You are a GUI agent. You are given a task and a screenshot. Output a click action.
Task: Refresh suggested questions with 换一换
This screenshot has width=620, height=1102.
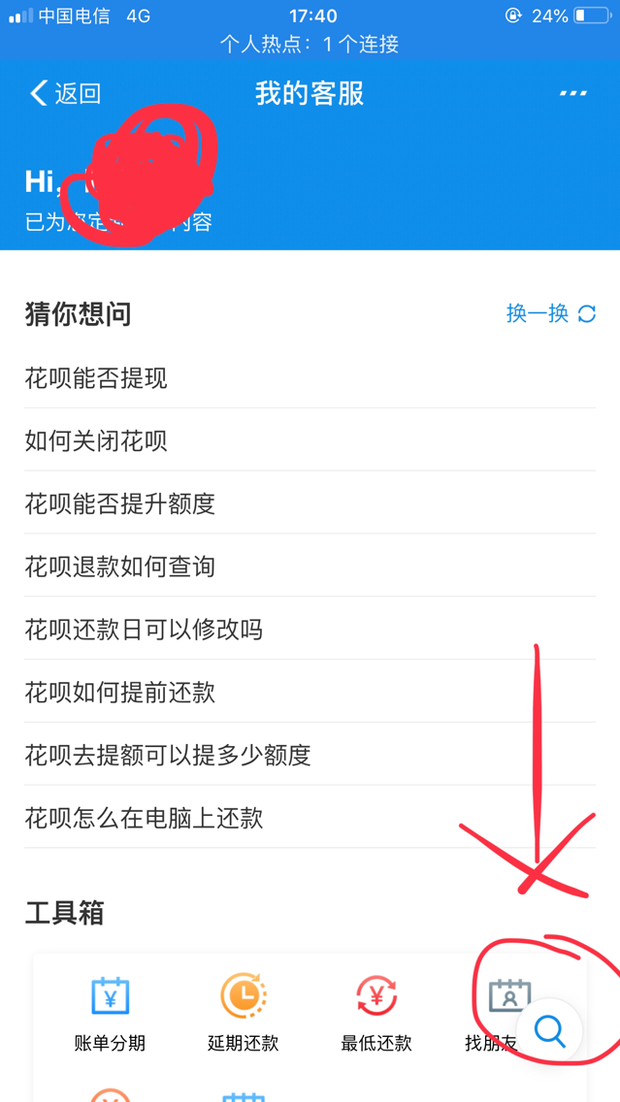pyautogui.click(x=551, y=313)
